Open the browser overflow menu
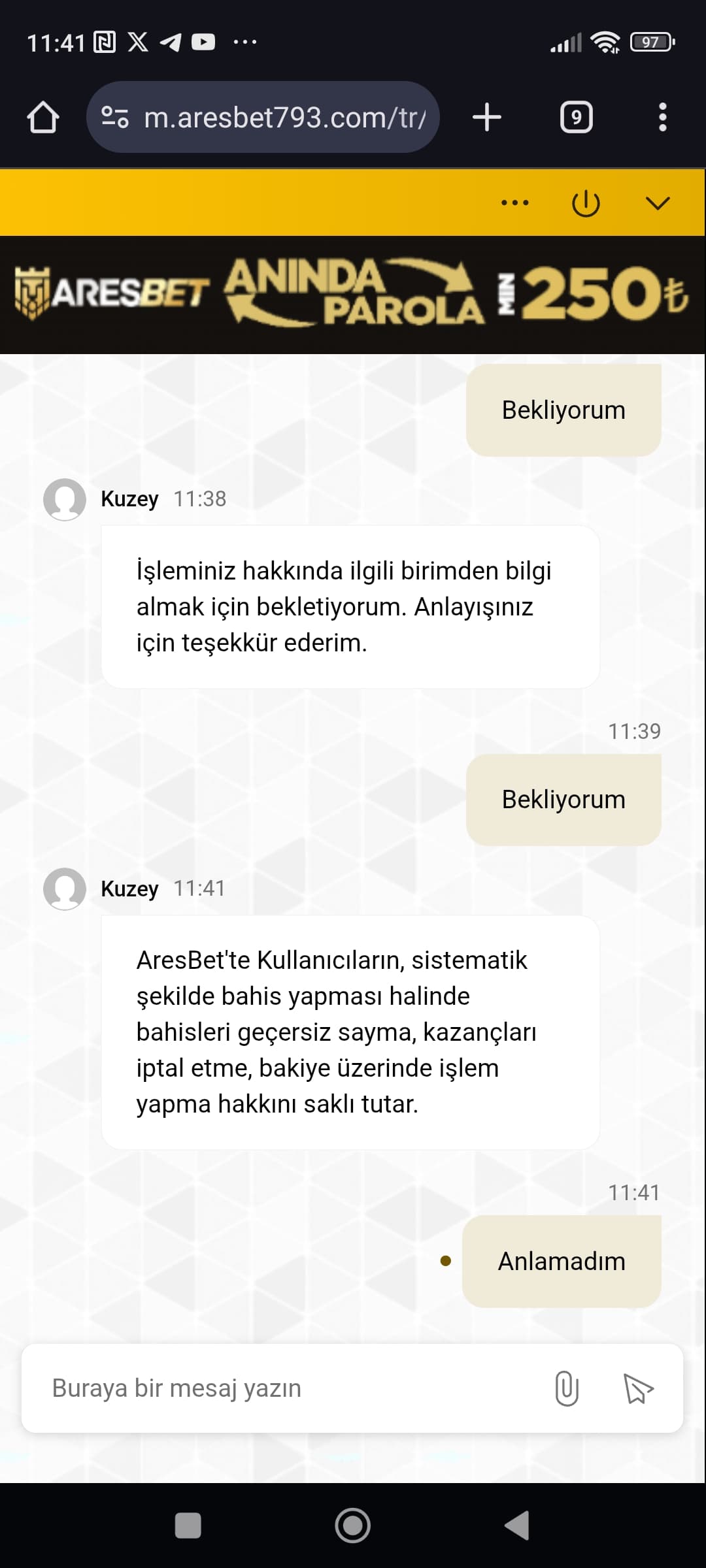The image size is (706, 1568). pyautogui.click(x=663, y=118)
